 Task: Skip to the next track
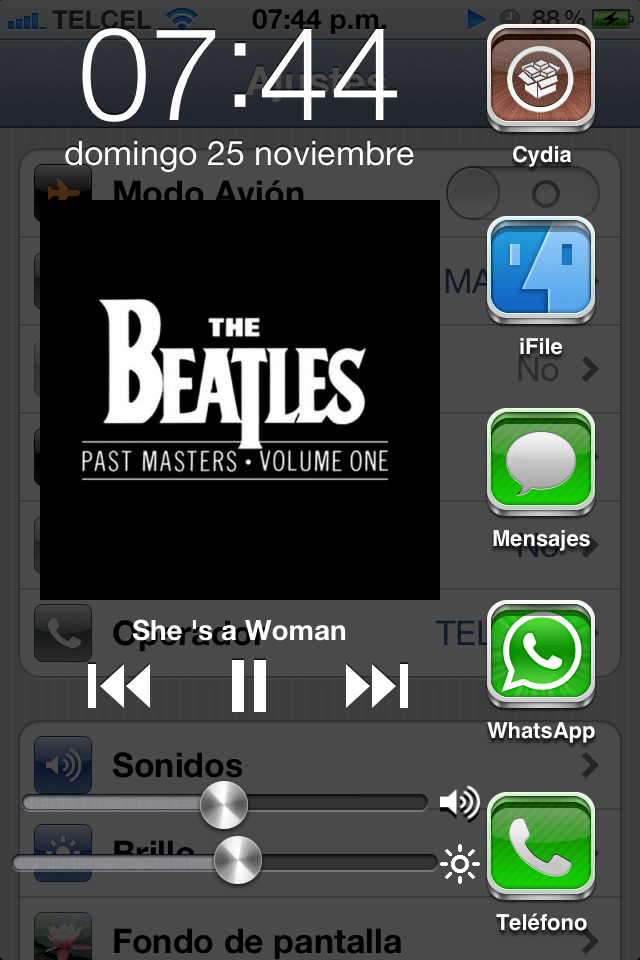[x=377, y=686]
